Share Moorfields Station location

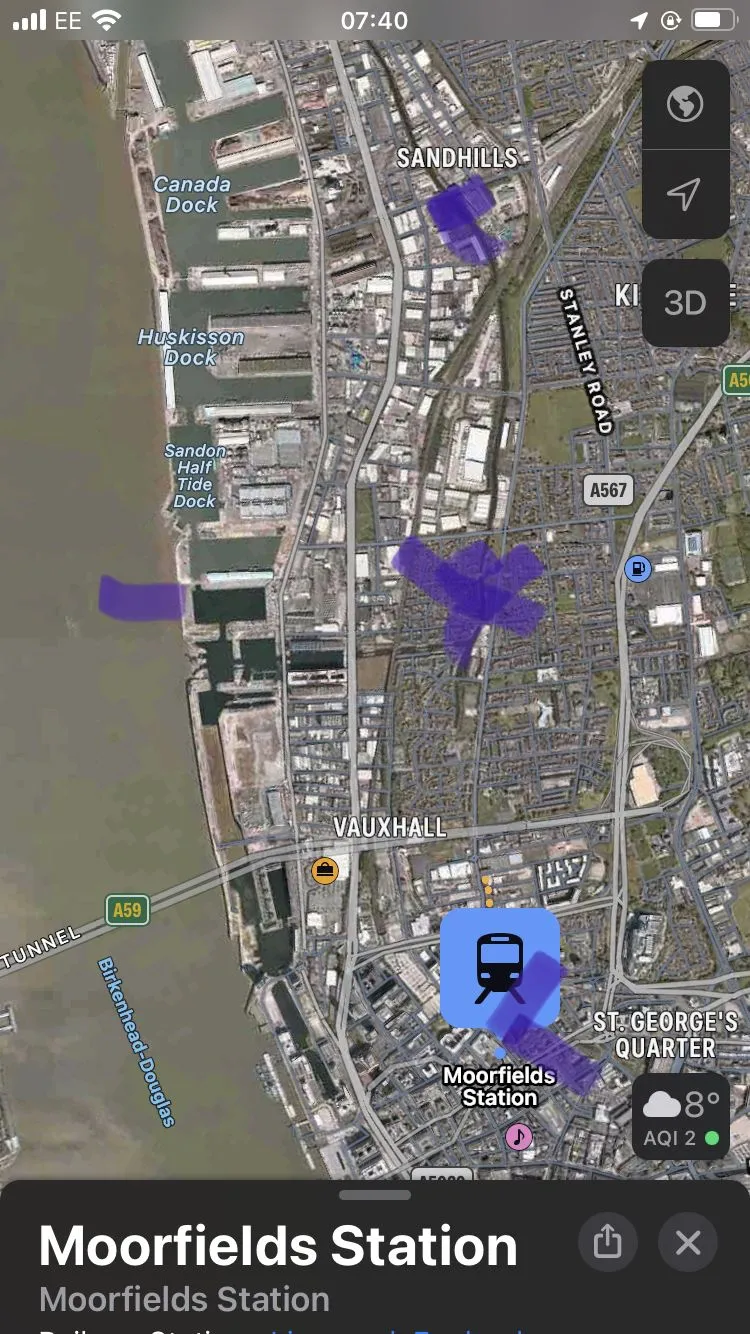pos(607,1242)
